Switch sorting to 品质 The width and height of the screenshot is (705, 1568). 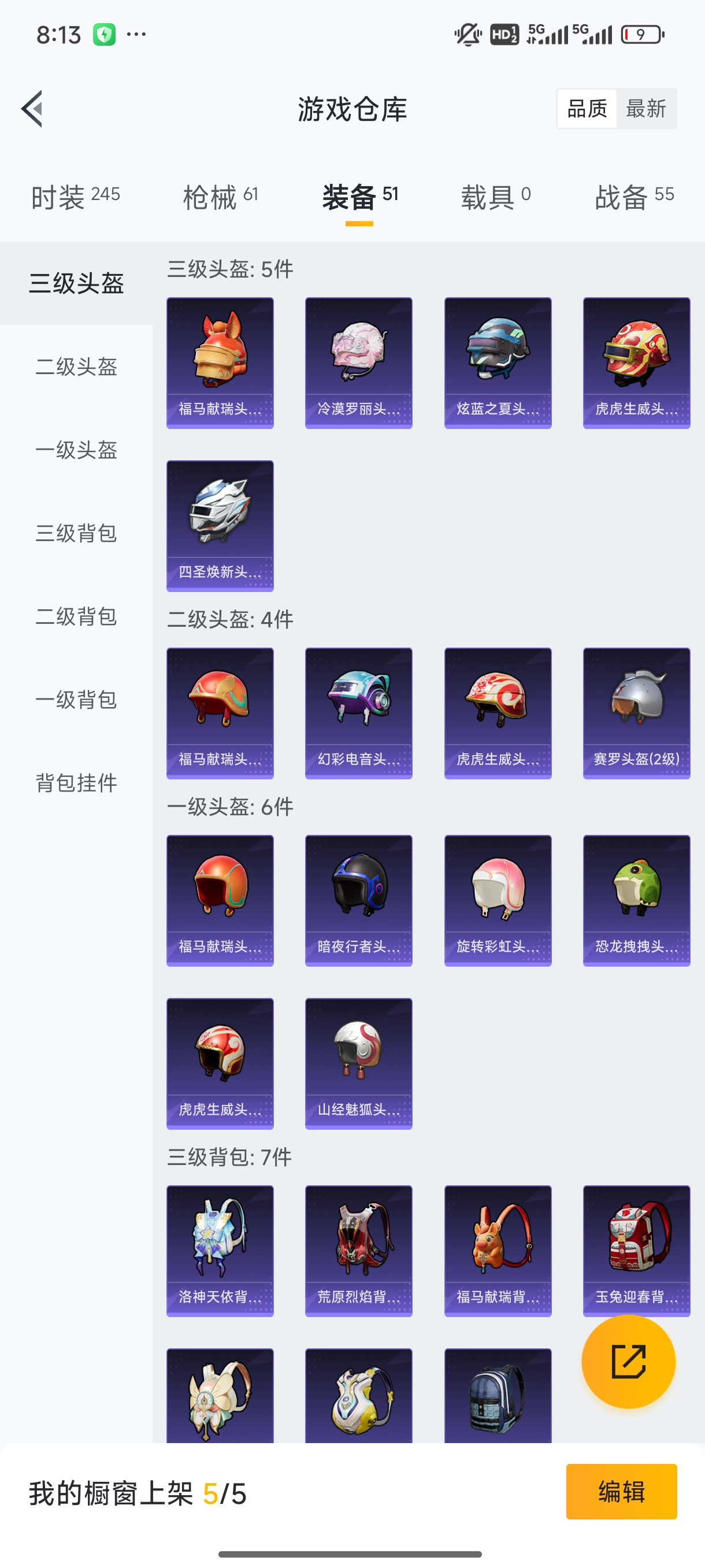587,108
